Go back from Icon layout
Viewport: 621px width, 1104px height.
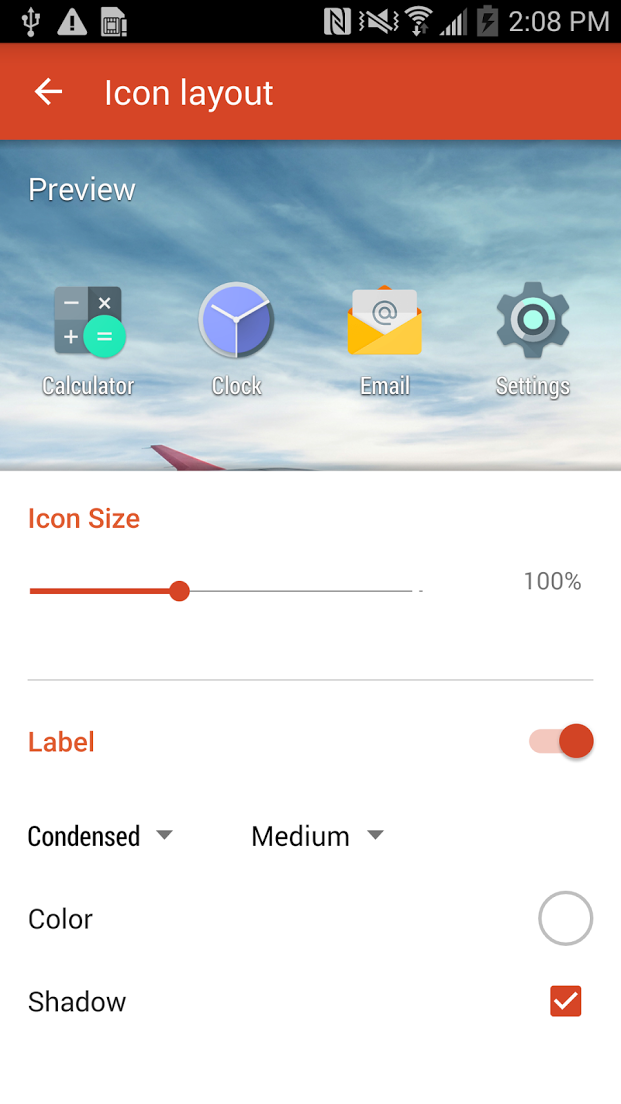click(49, 92)
